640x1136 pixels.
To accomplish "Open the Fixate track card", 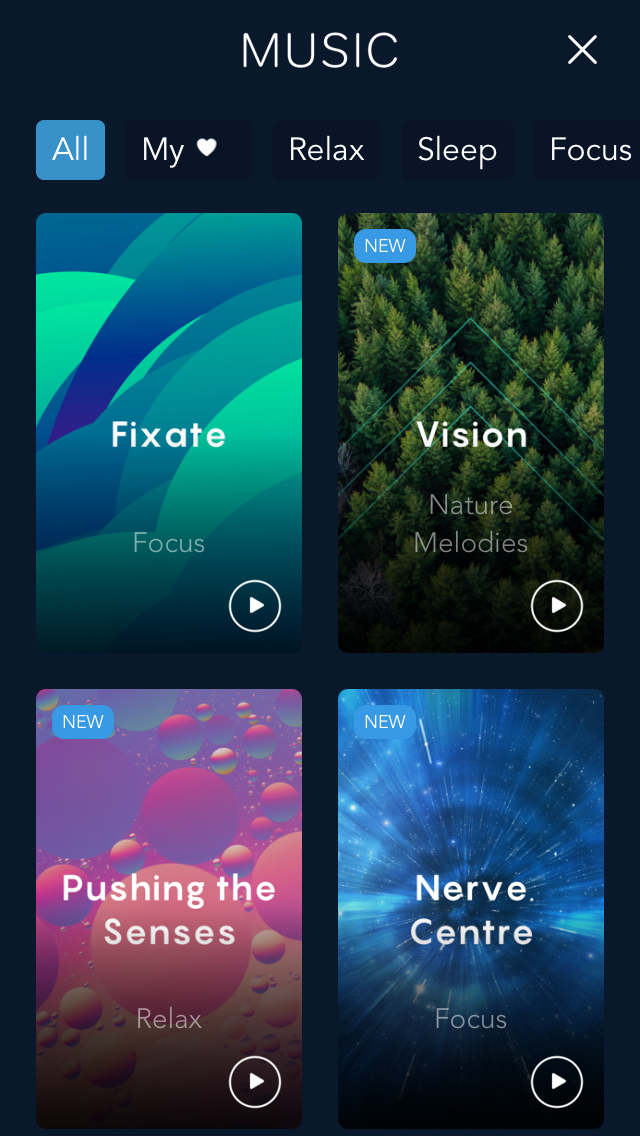I will click(x=169, y=433).
